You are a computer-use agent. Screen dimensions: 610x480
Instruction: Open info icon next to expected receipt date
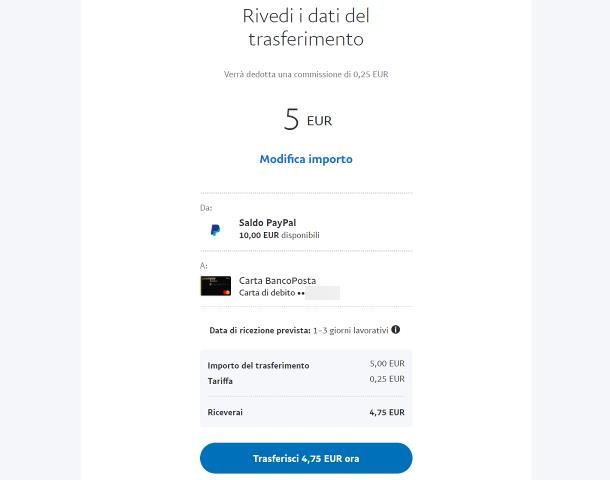[396, 329]
